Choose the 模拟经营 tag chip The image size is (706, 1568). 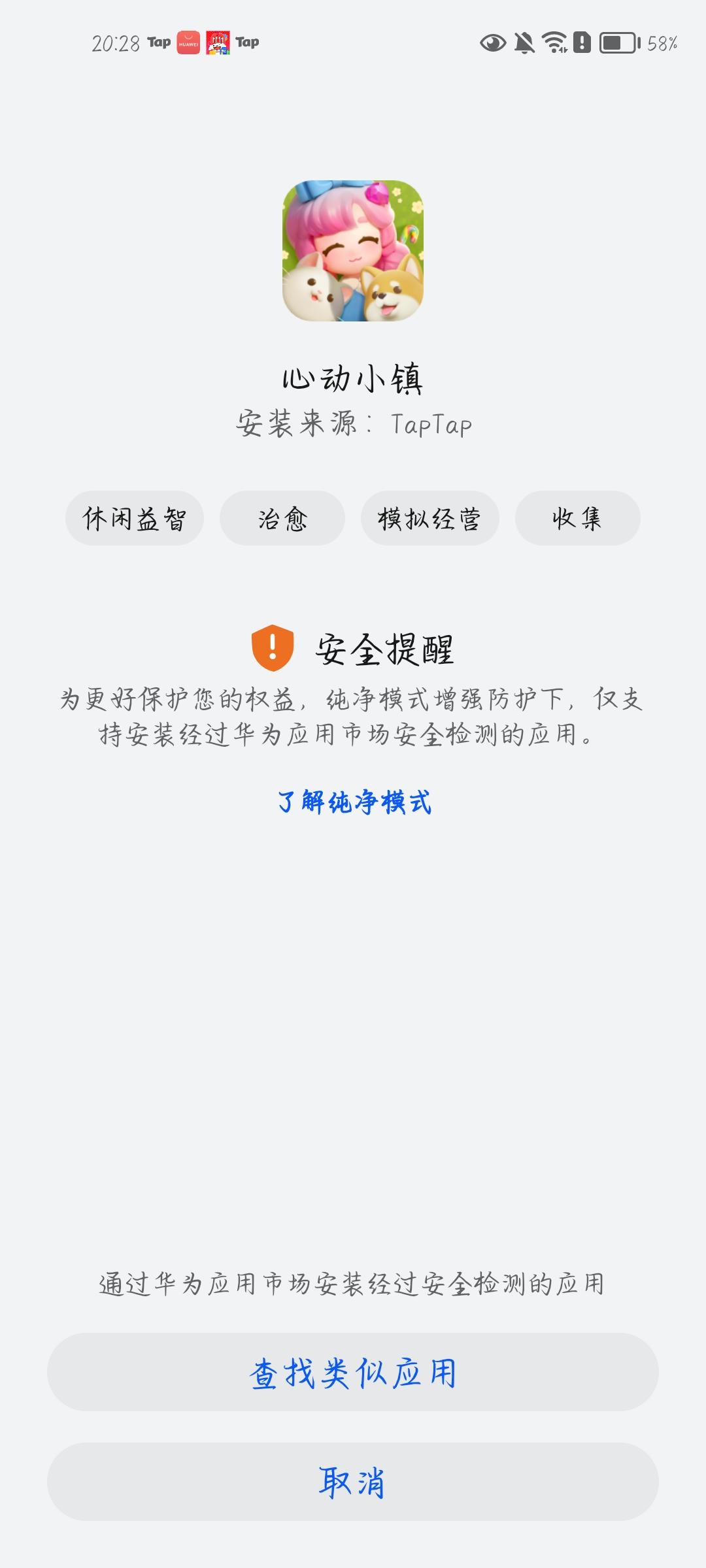(x=430, y=518)
